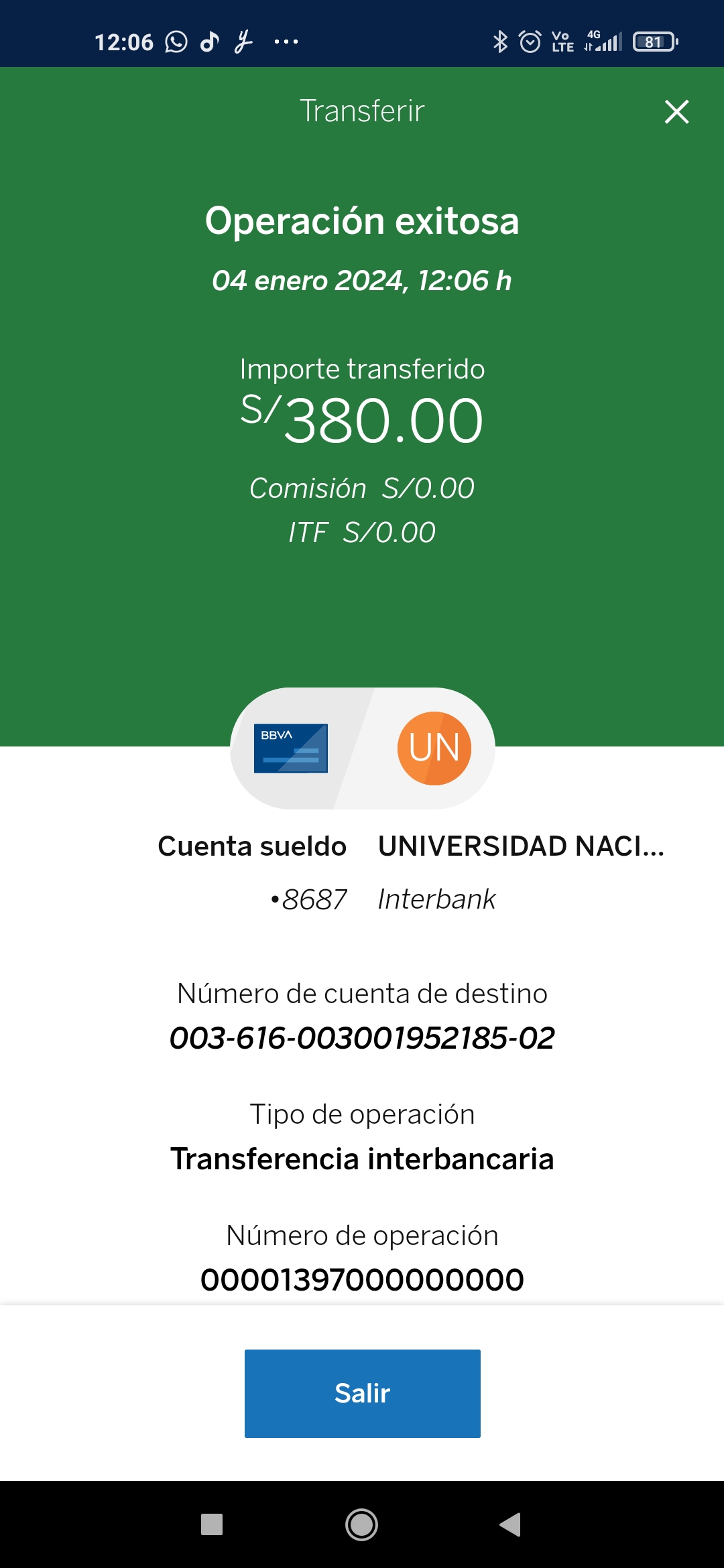Viewport: 724px width, 1568px height.
Task: Go back using the system back button
Action: point(510,1524)
